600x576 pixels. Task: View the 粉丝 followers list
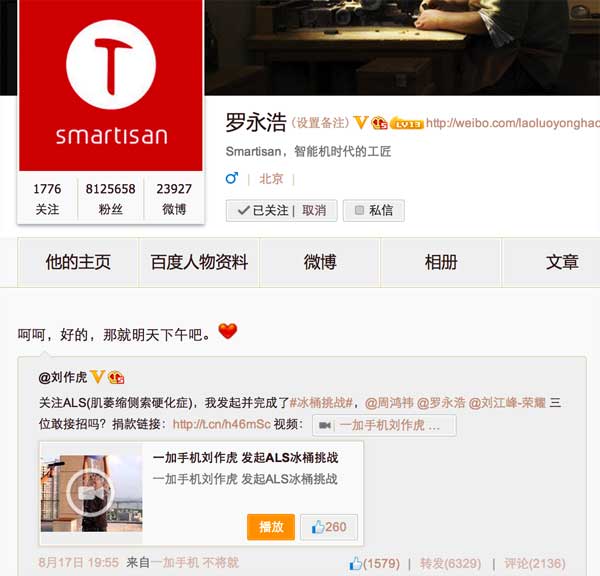pos(110,199)
